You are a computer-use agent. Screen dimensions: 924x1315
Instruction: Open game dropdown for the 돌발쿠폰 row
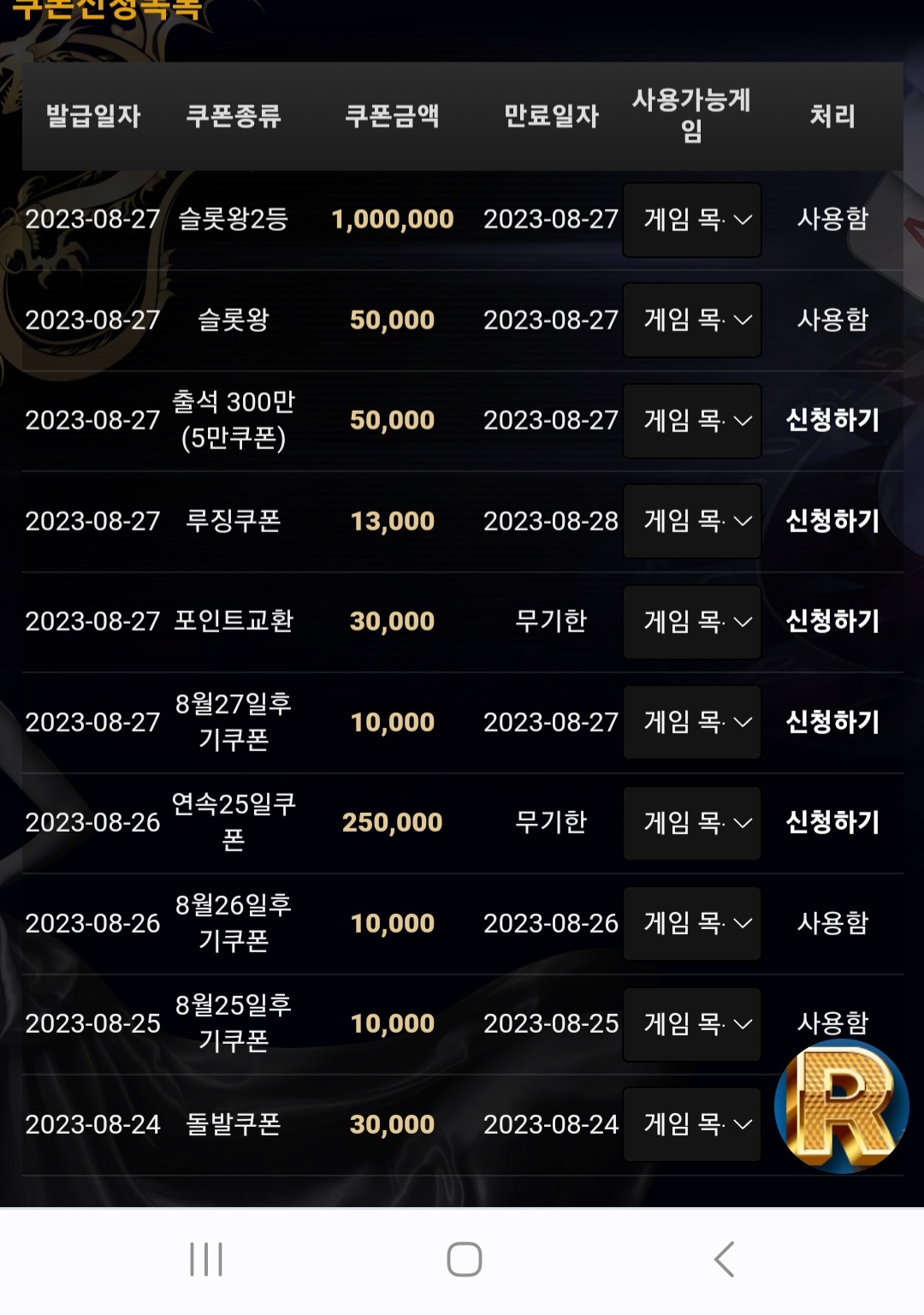click(x=691, y=1124)
